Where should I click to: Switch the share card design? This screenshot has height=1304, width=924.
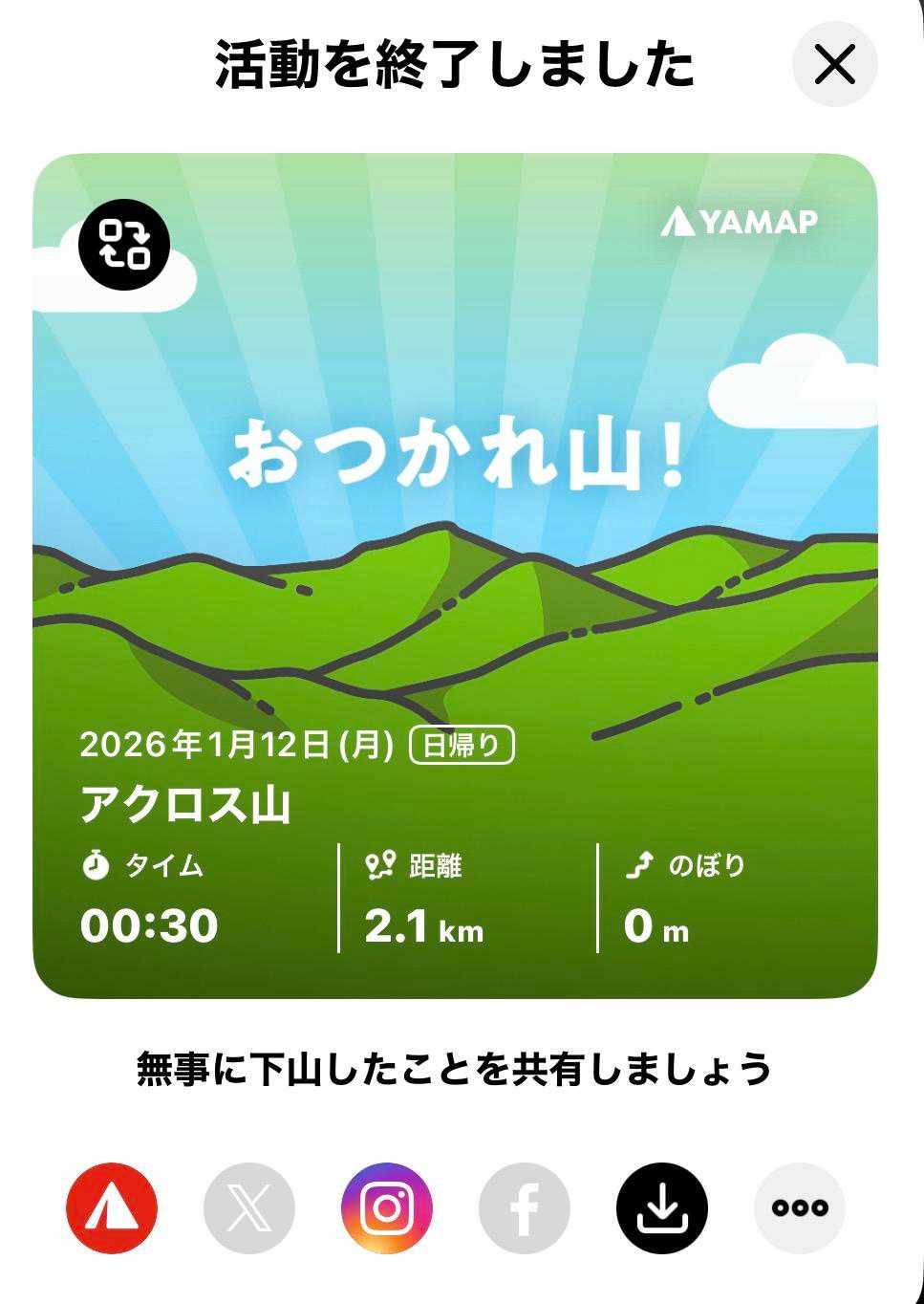click(124, 245)
